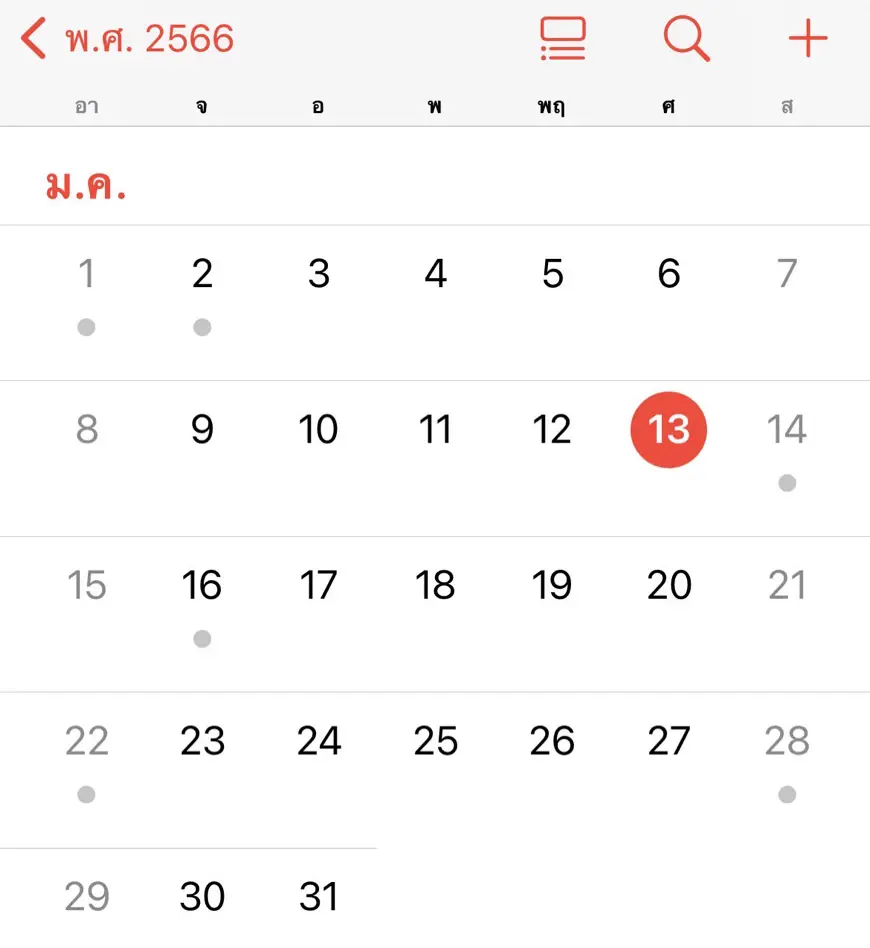Select Monday January 2

pos(203,274)
